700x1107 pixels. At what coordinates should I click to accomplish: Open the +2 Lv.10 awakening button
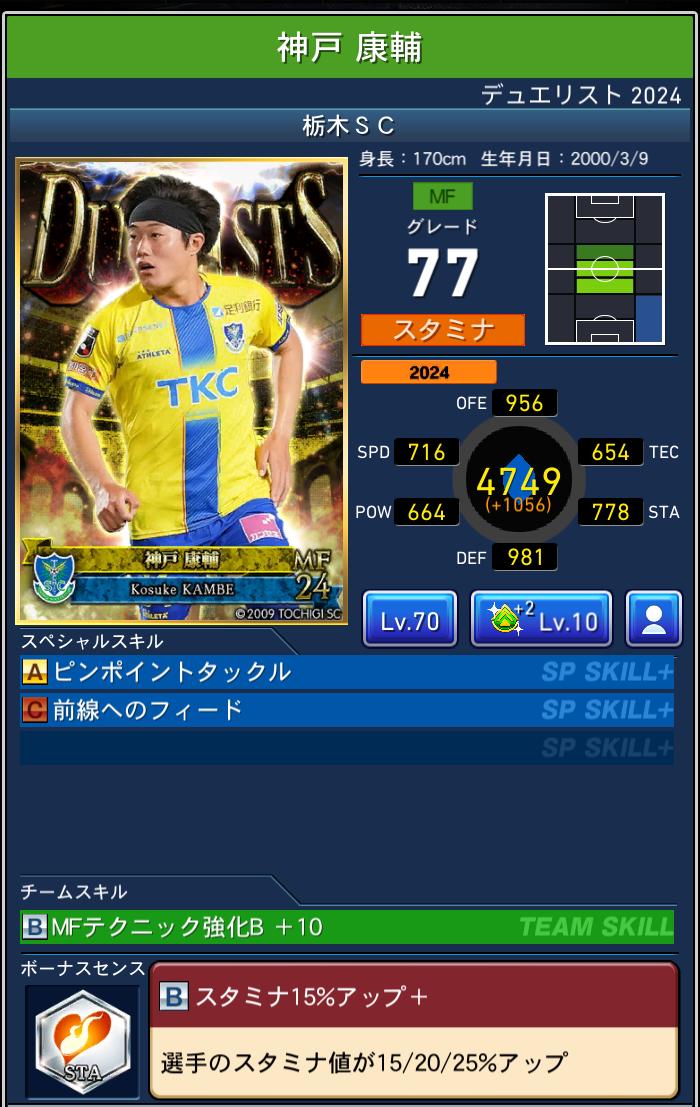(541, 620)
